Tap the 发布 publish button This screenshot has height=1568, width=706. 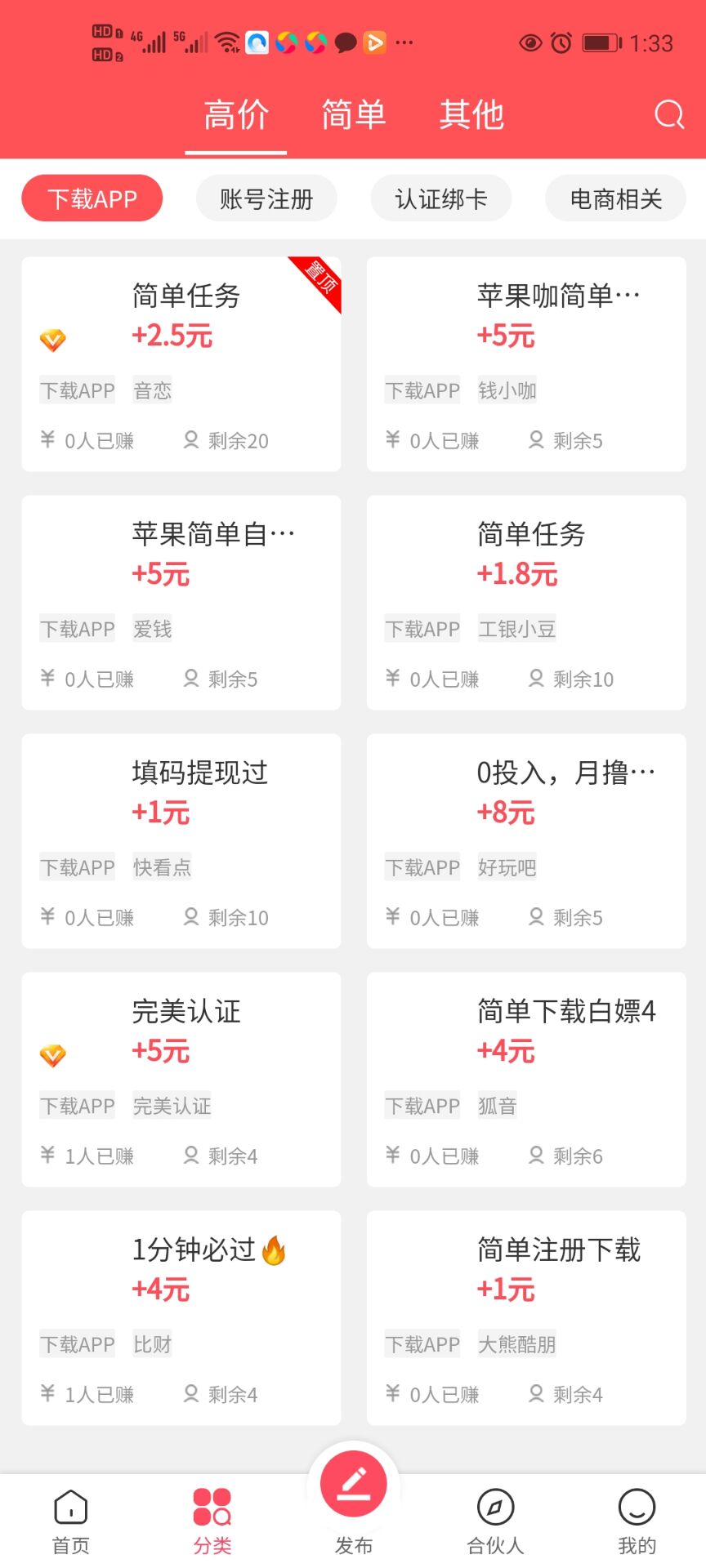pos(353,1488)
